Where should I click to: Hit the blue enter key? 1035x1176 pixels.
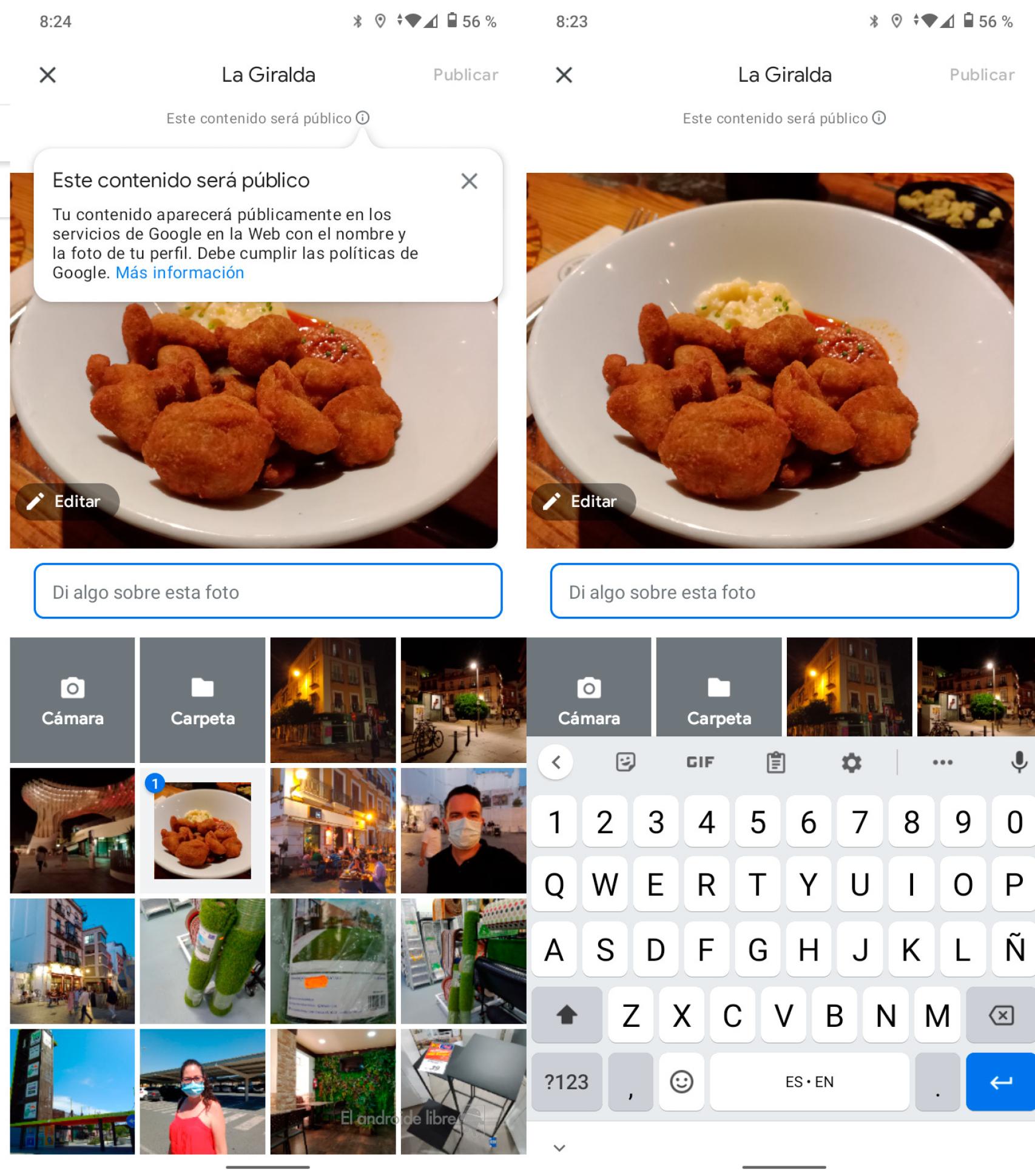[1000, 1081]
